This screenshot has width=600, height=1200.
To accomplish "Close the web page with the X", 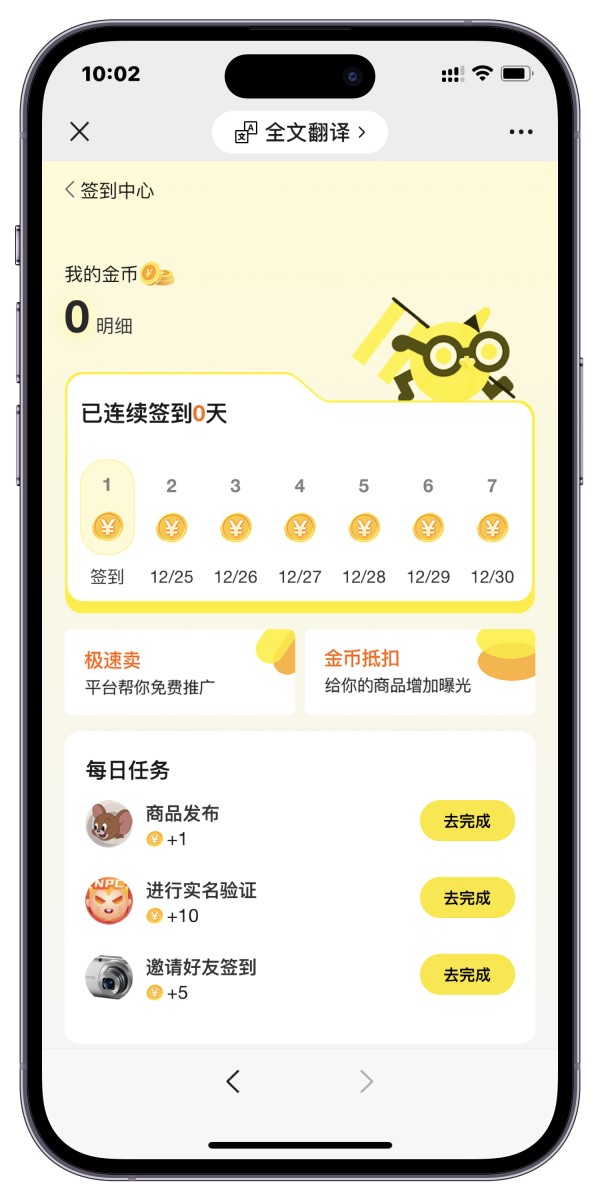I will (x=80, y=132).
